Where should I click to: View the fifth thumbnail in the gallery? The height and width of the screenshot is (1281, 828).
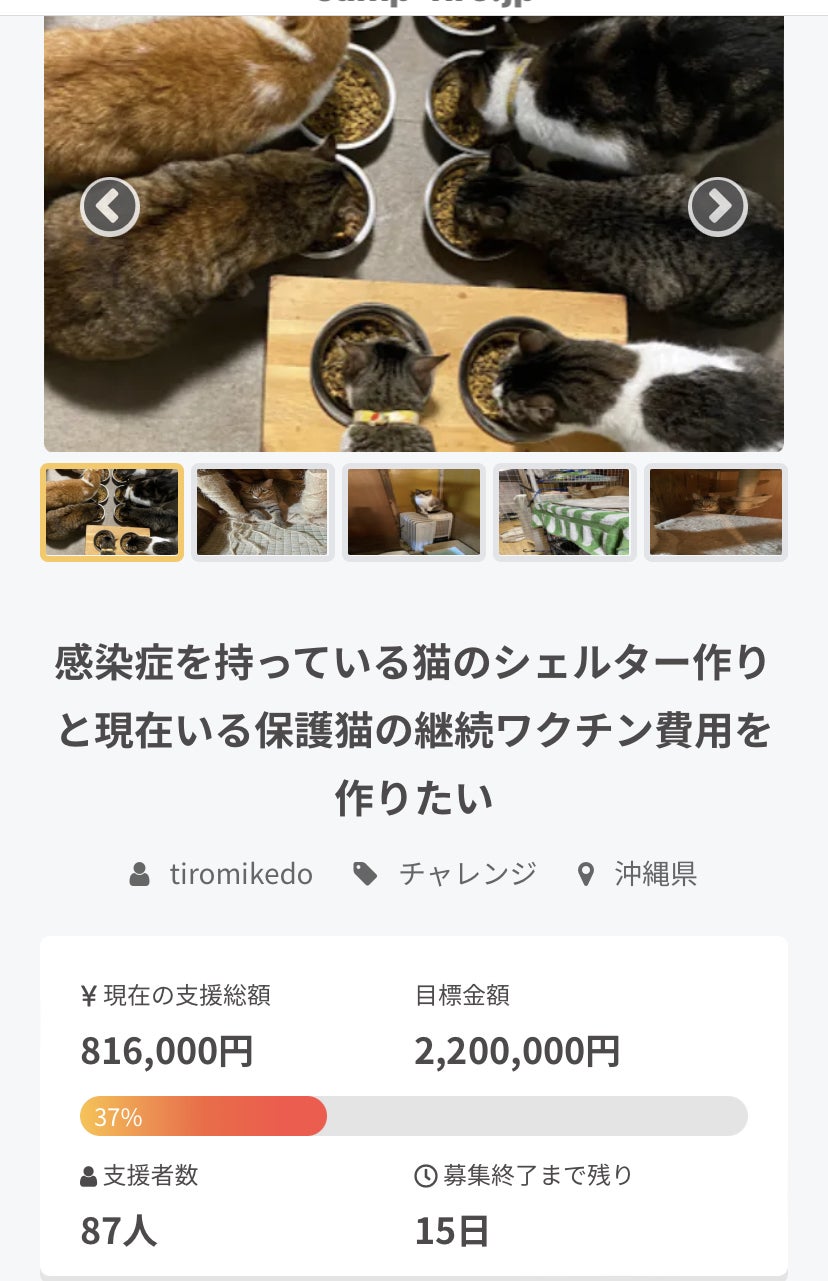[716, 512]
